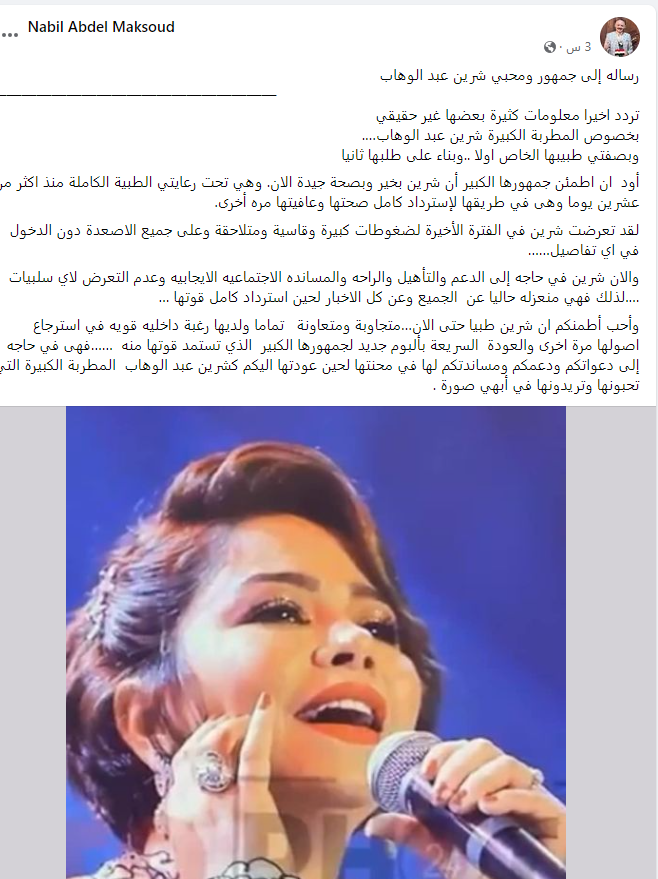Viewport: 658px width, 879px height.
Task: Open Nabil Abdel Maksoud's profile name
Action: 101,27
